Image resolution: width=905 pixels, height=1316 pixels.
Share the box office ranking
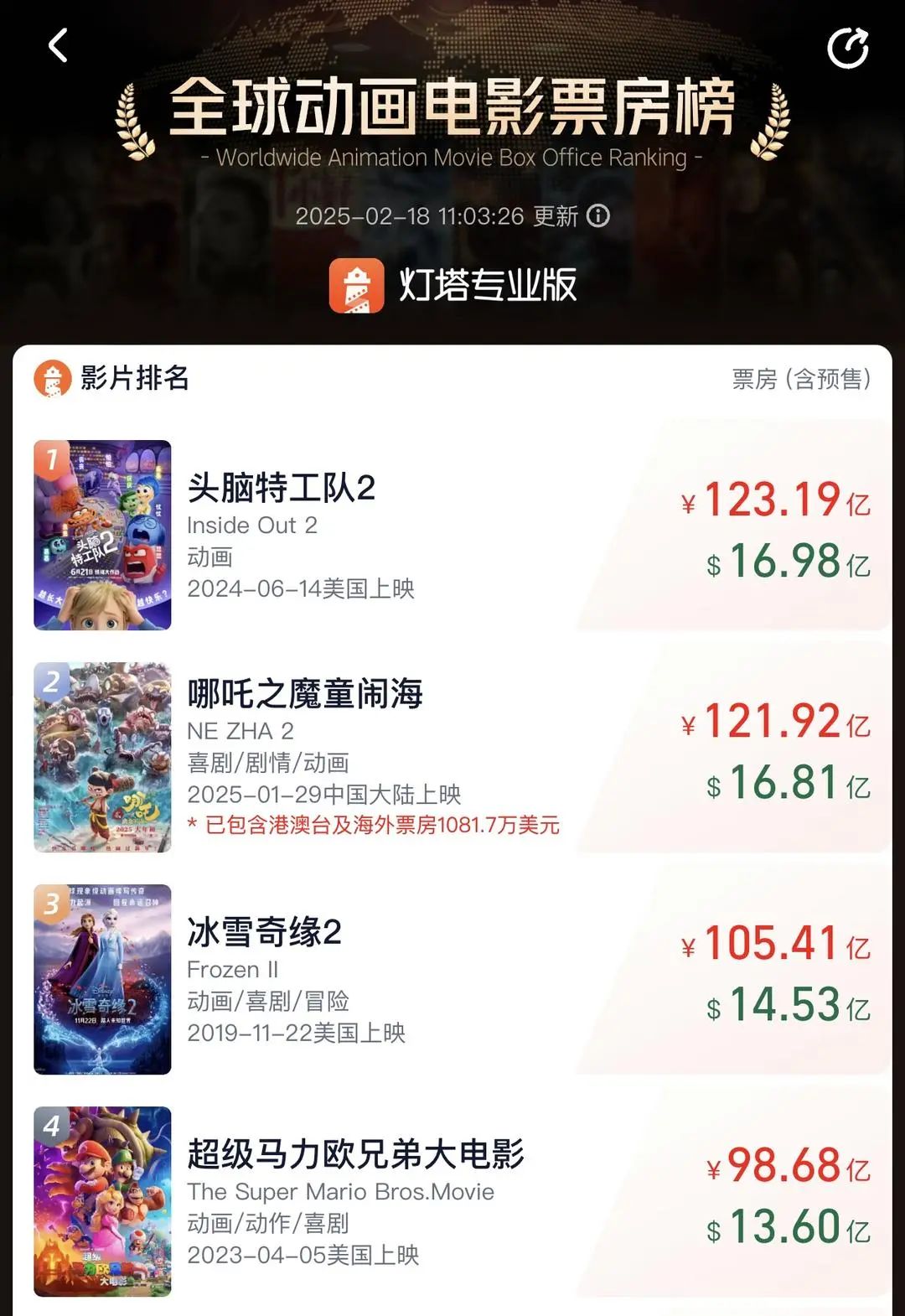pyautogui.click(x=847, y=48)
